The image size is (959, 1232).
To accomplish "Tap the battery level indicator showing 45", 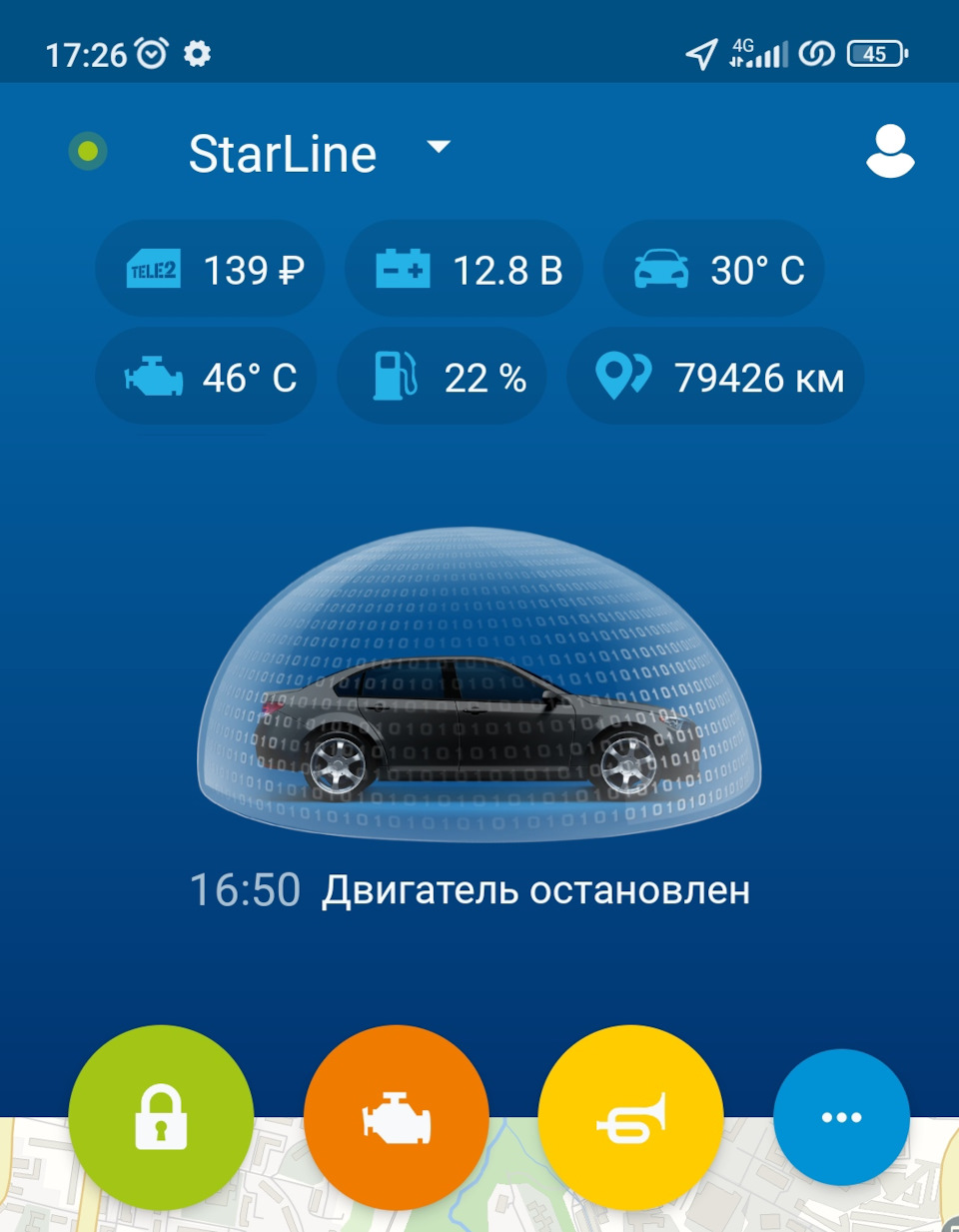I will click(x=877, y=54).
